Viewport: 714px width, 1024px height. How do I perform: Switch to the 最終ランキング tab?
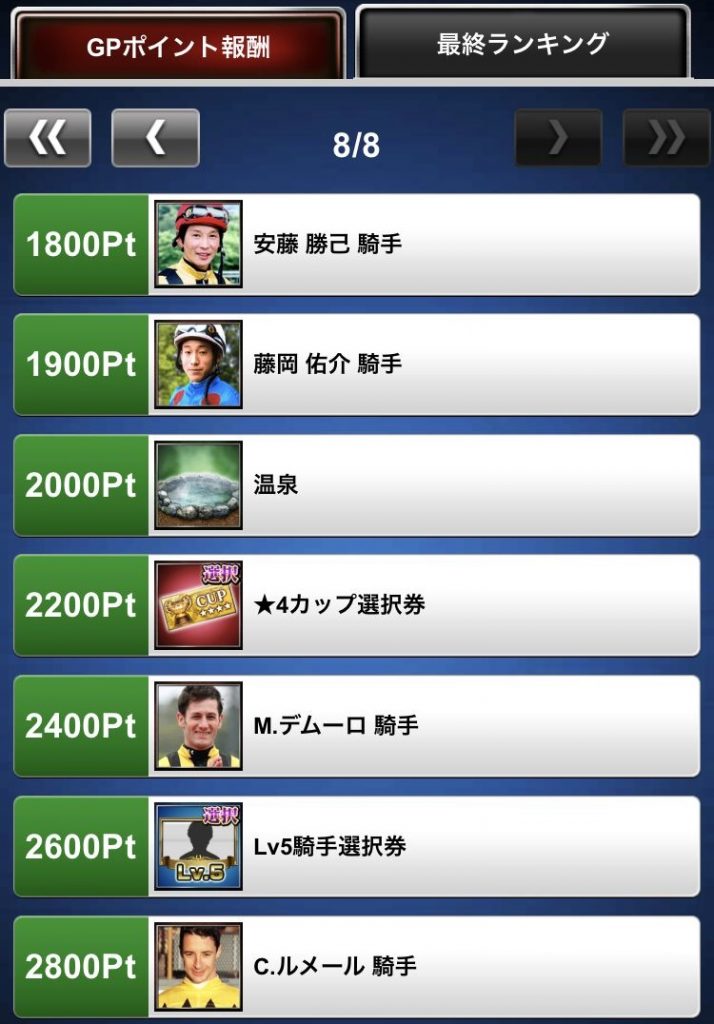coord(523,44)
